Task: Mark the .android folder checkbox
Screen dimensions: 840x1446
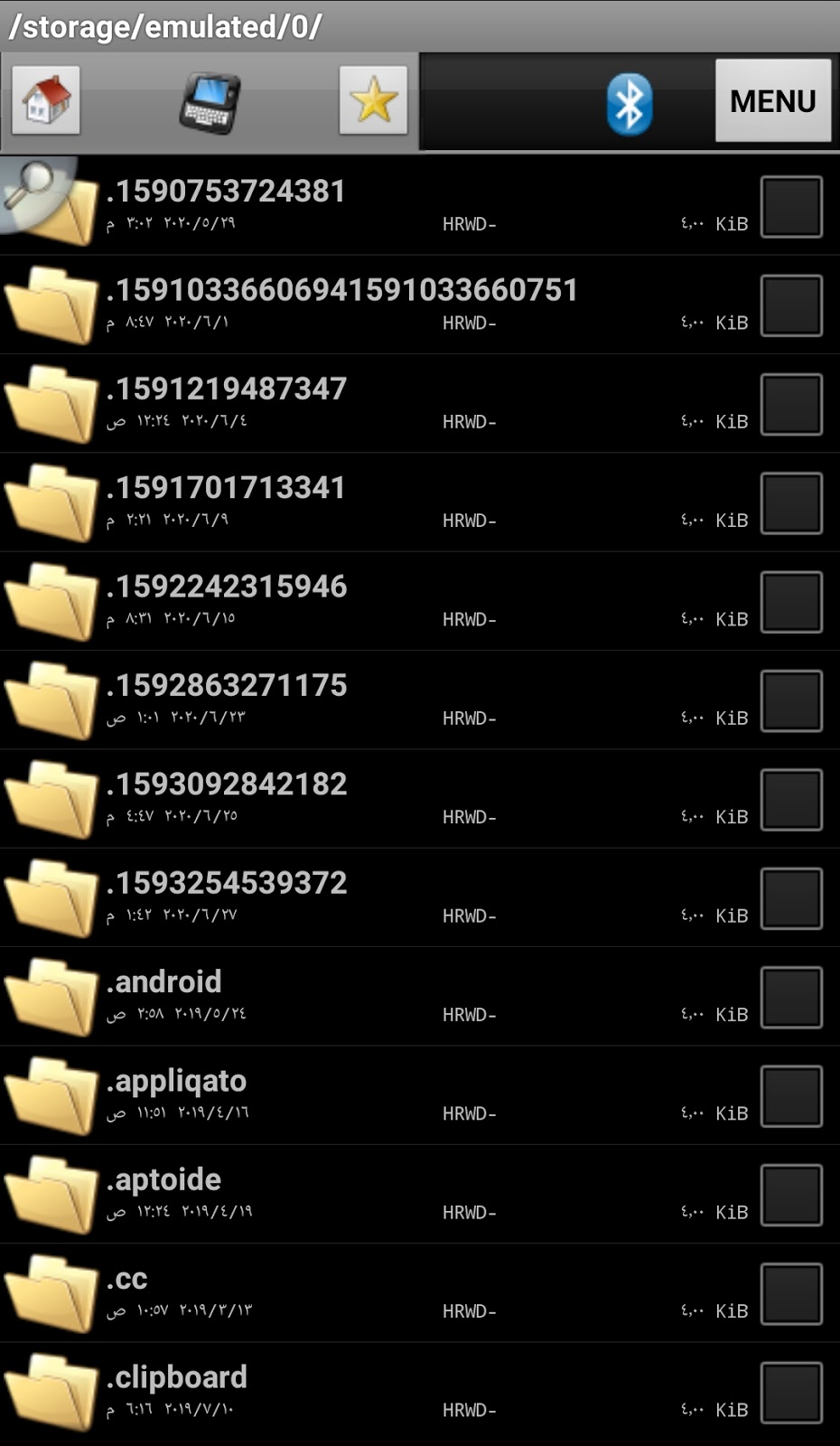Action: tap(790, 998)
